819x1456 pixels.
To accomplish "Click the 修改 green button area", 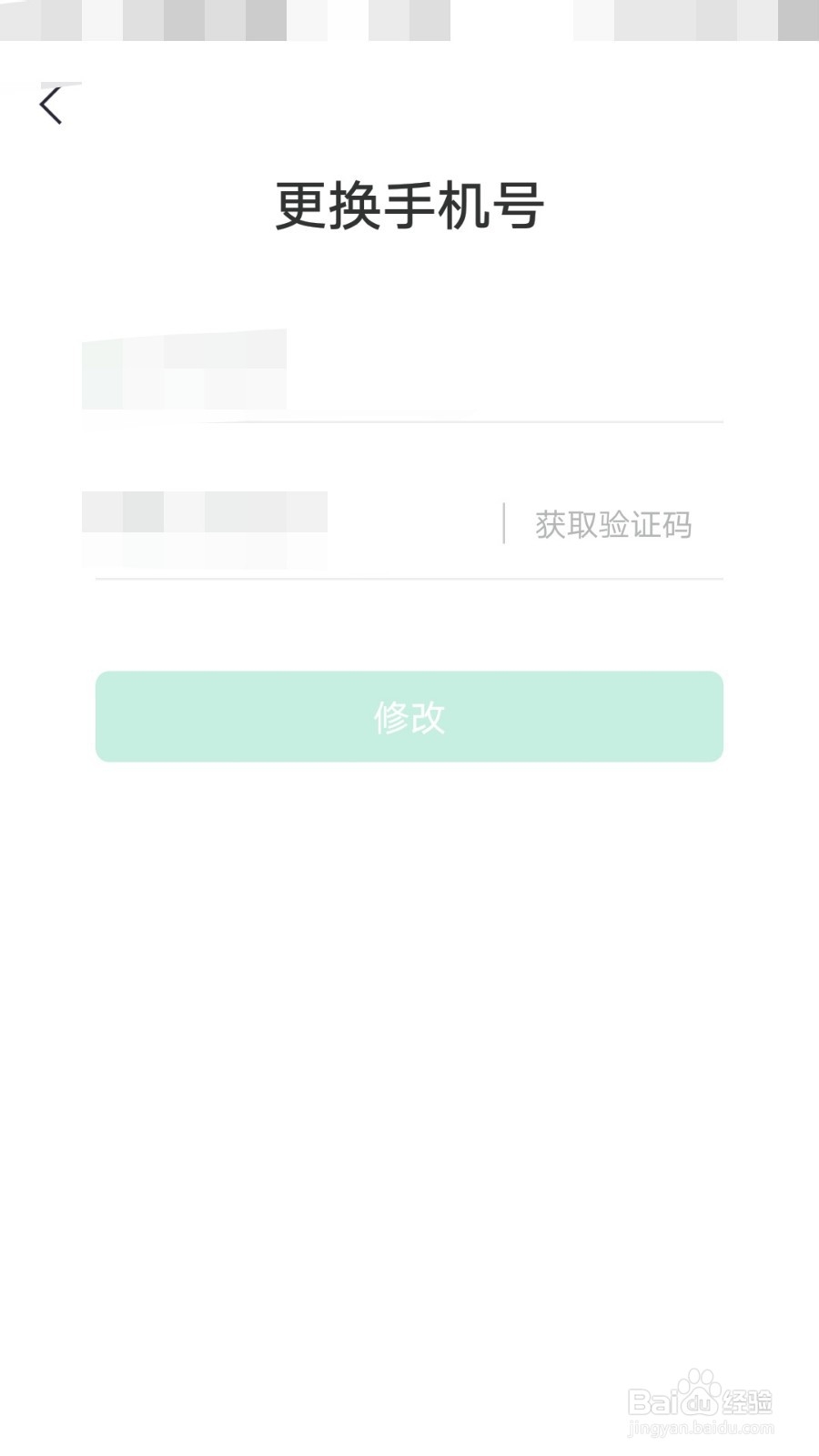I will point(409,717).
